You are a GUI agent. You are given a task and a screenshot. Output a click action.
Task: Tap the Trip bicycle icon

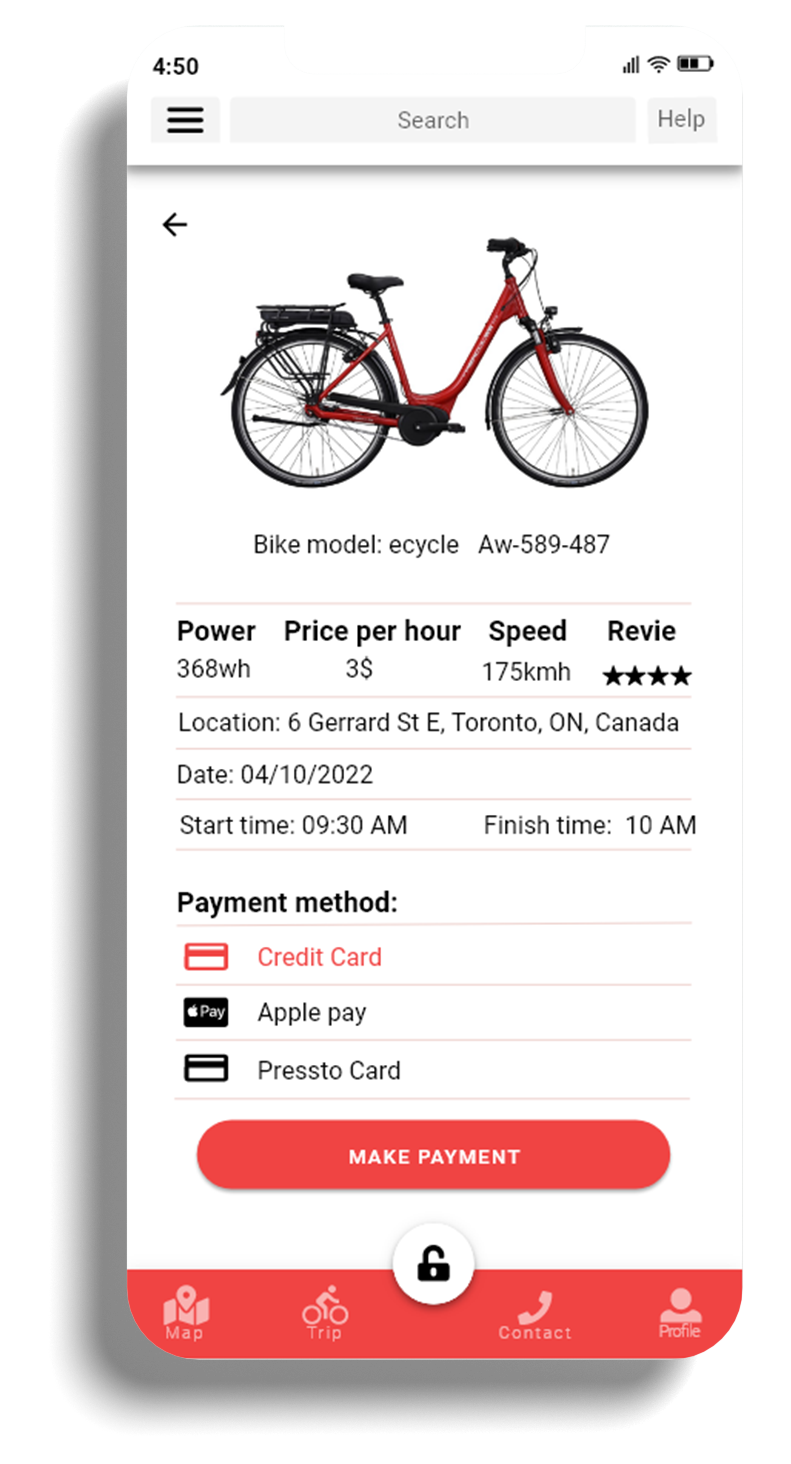pyautogui.click(x=322, y=1306)
